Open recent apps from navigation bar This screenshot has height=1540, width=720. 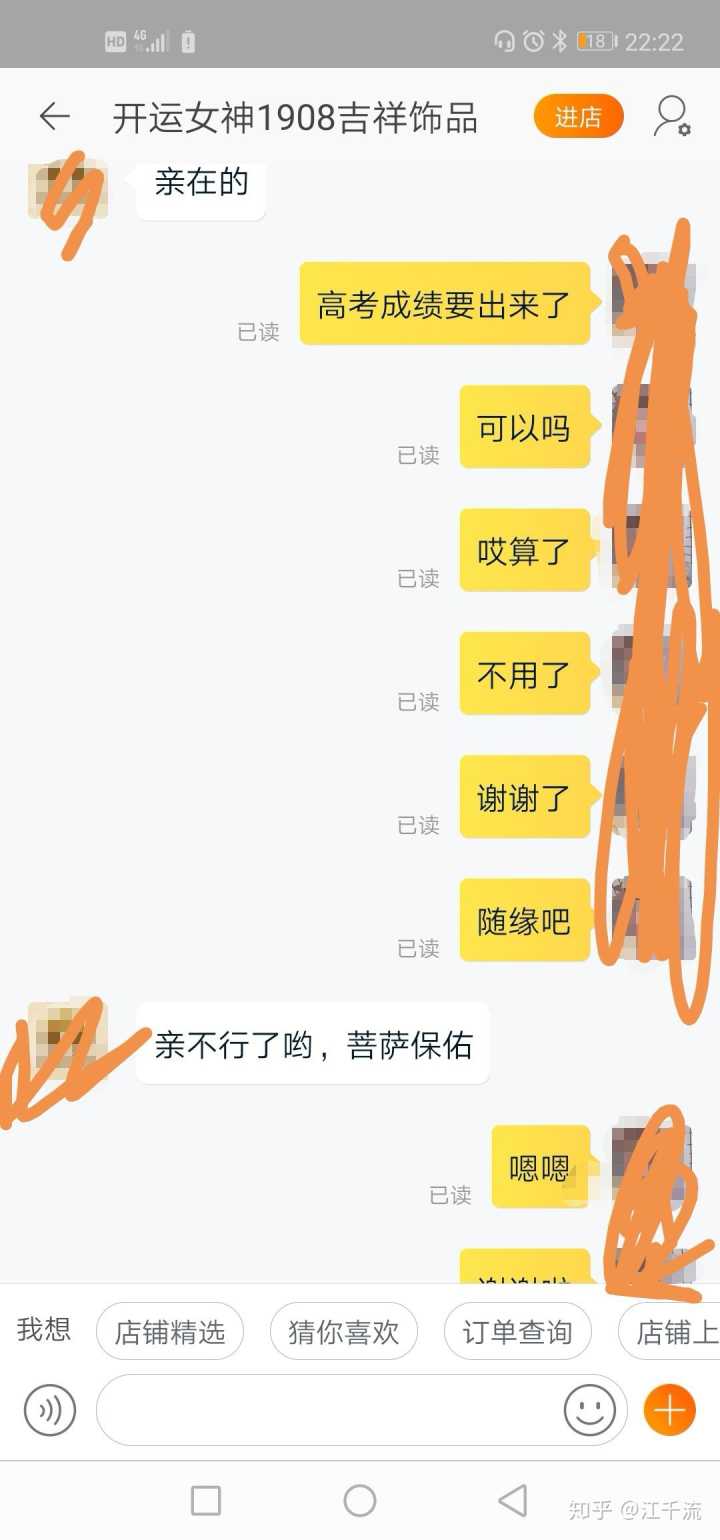[206, 1500]
